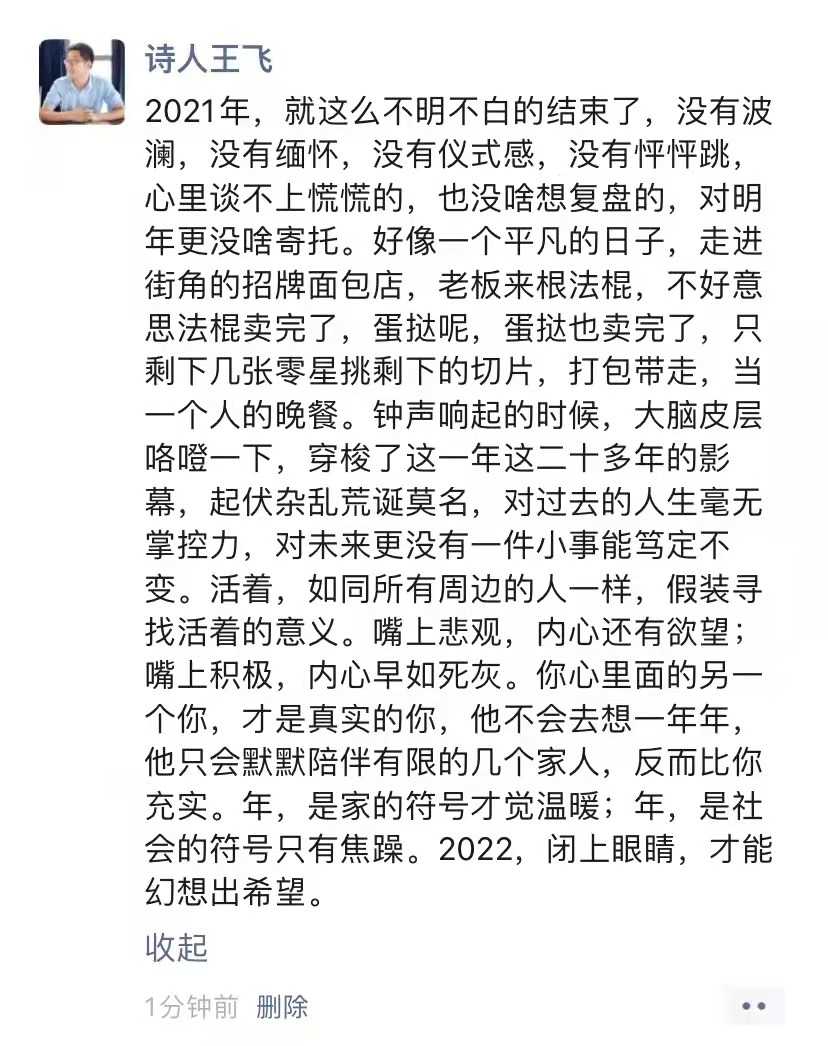Screen dimensions: 828x1046
Task: Open the two-dot like and comment menu
Action: click(x=755, y=1006)
